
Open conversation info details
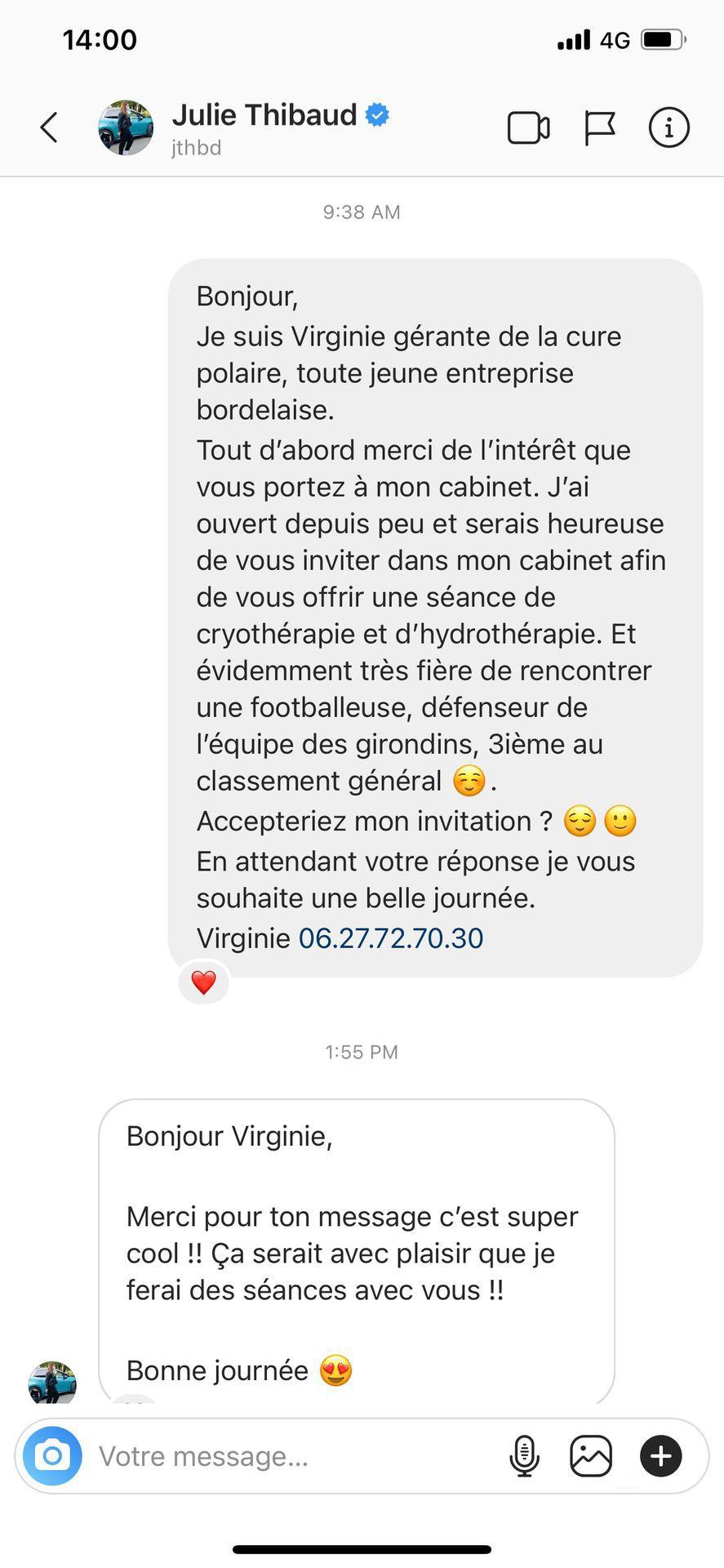point(668,127)
